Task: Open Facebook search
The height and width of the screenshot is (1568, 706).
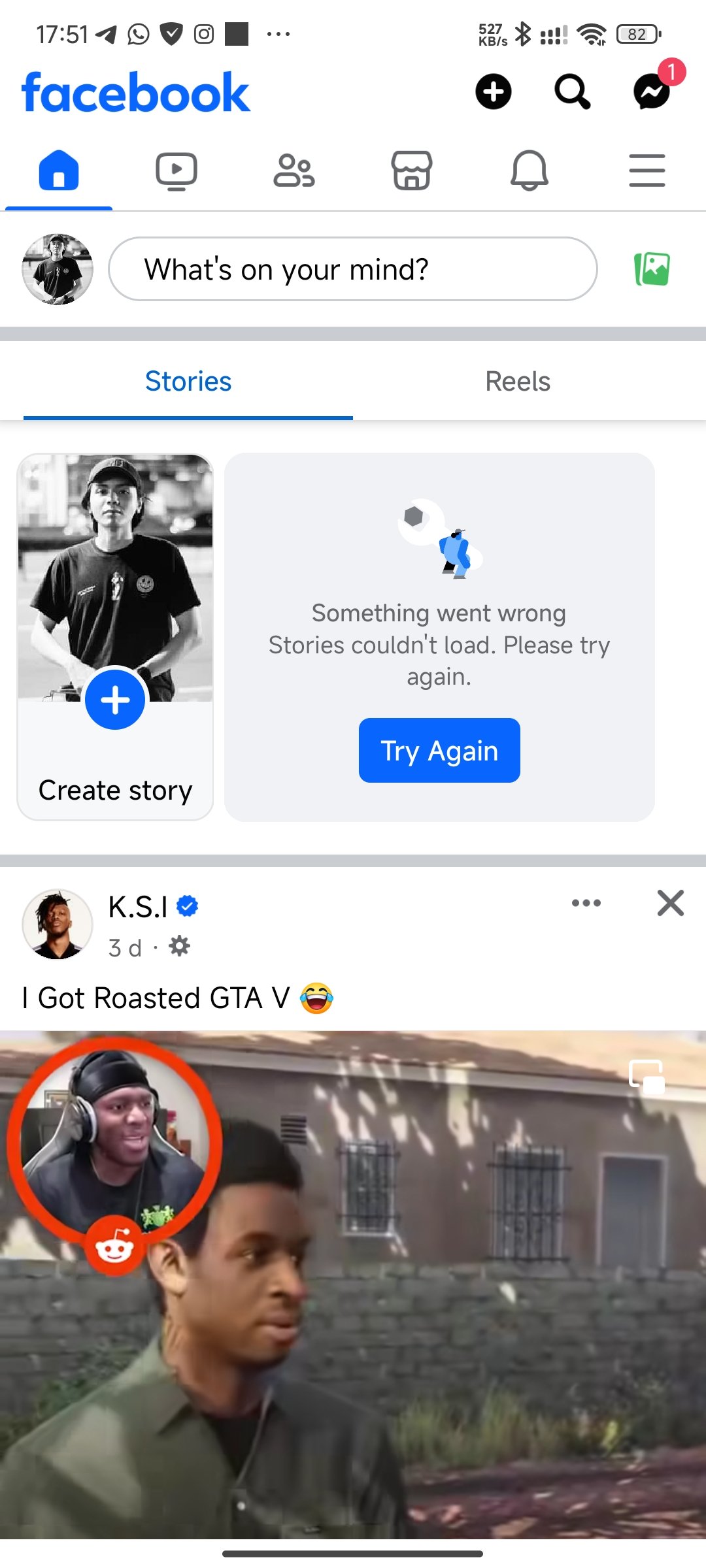Action: coord(572,93)
